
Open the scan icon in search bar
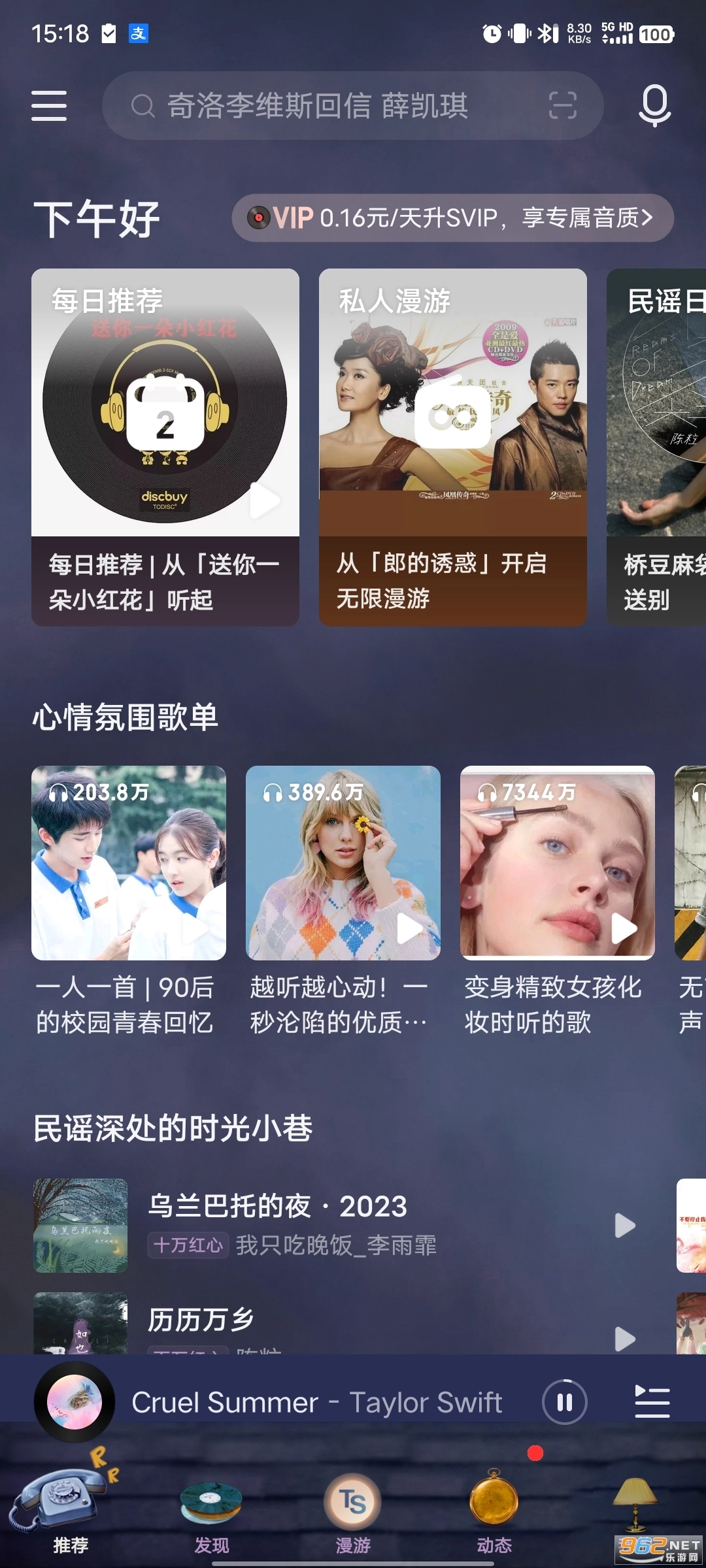coord(562,105)
